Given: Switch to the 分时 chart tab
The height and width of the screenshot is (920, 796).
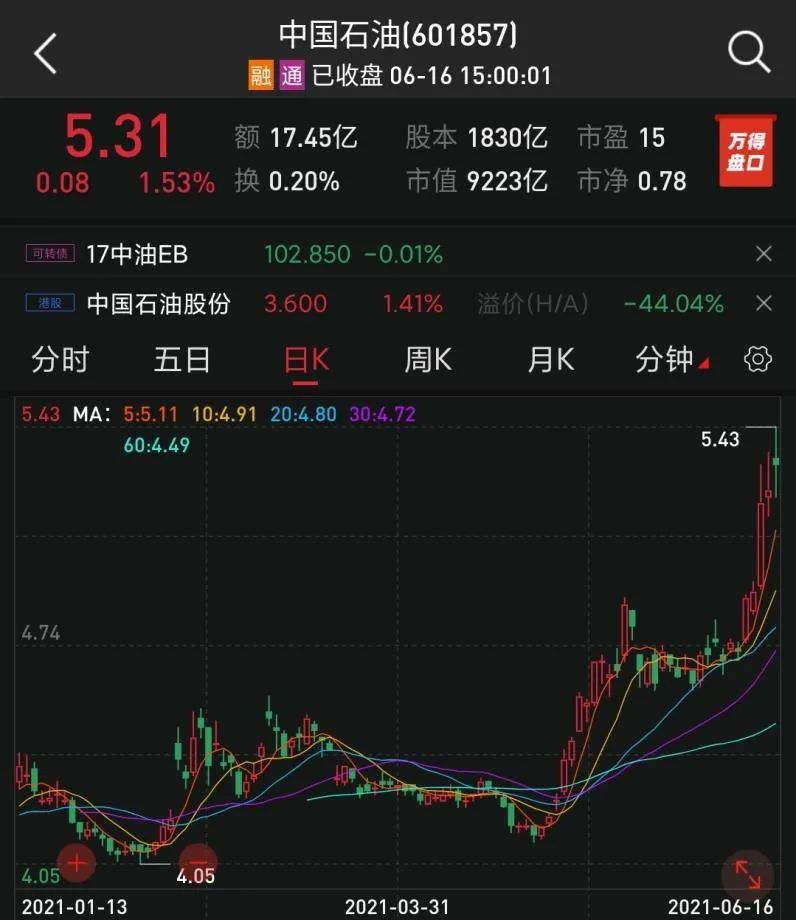Looking at the screenshot, I should (60, 360).
